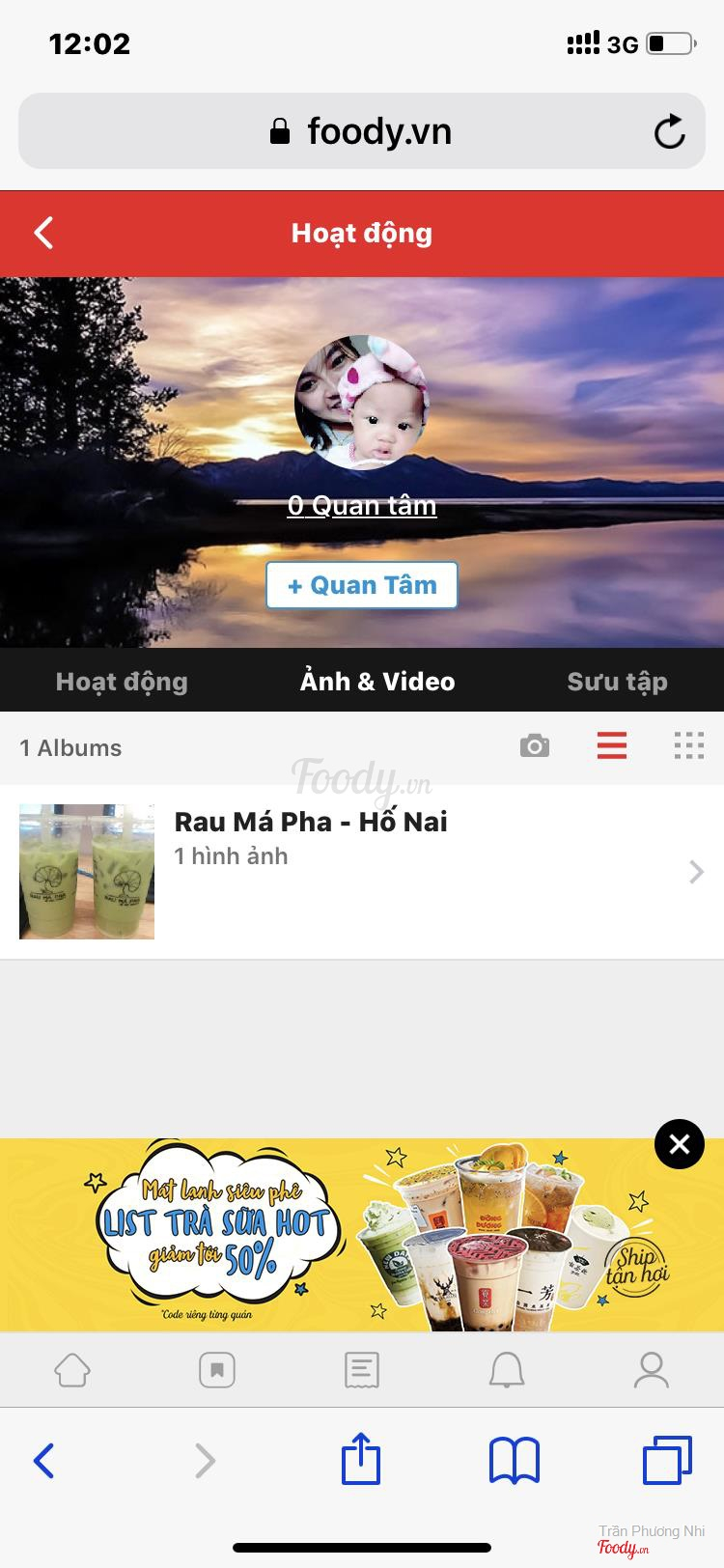This screenshot has width=724, height=1568.
Task: Open the saved bookmarks tab
Action: (x=217, y=1369)
